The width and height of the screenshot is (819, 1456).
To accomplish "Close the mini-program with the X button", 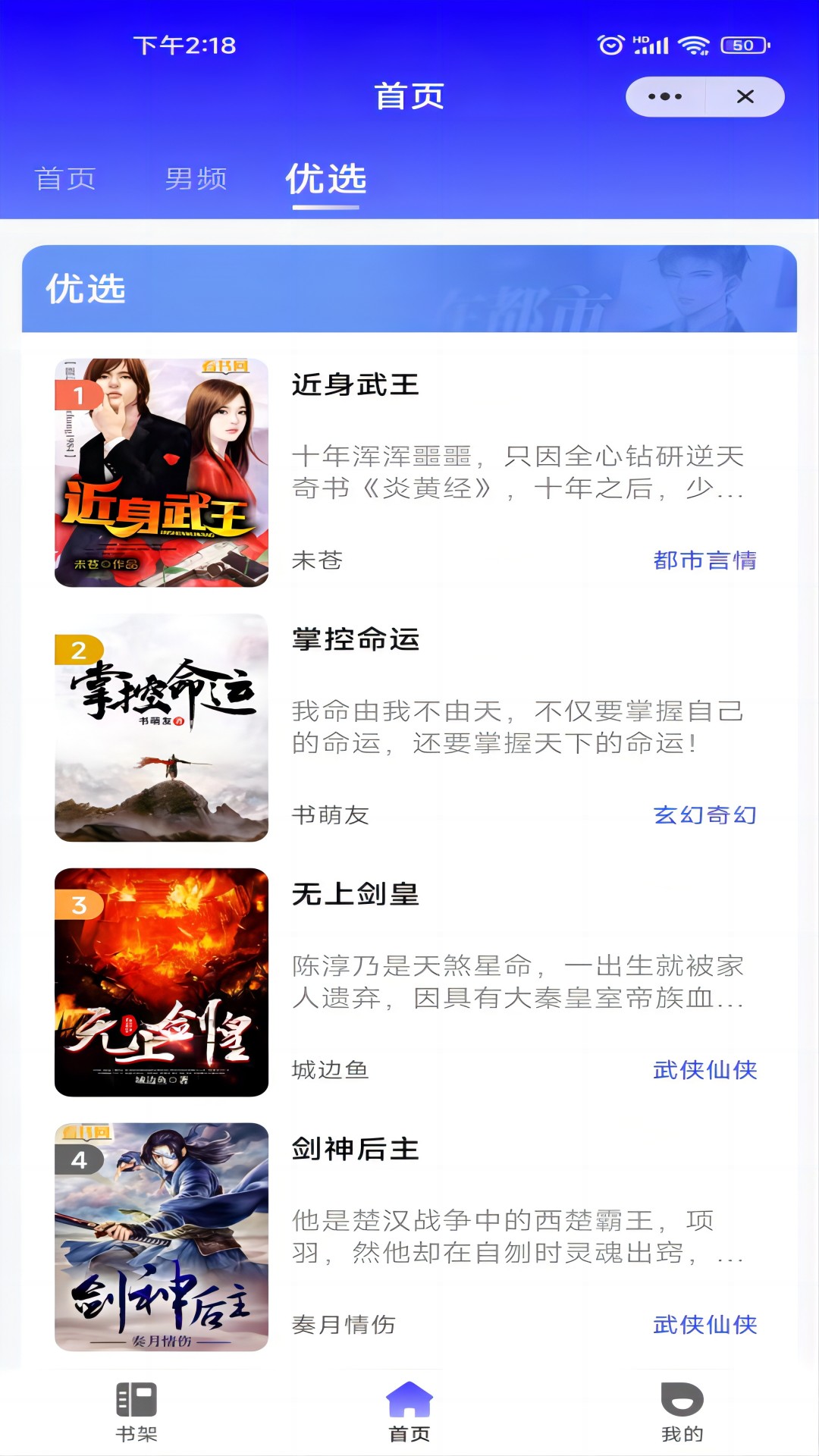I will point(745,96).
